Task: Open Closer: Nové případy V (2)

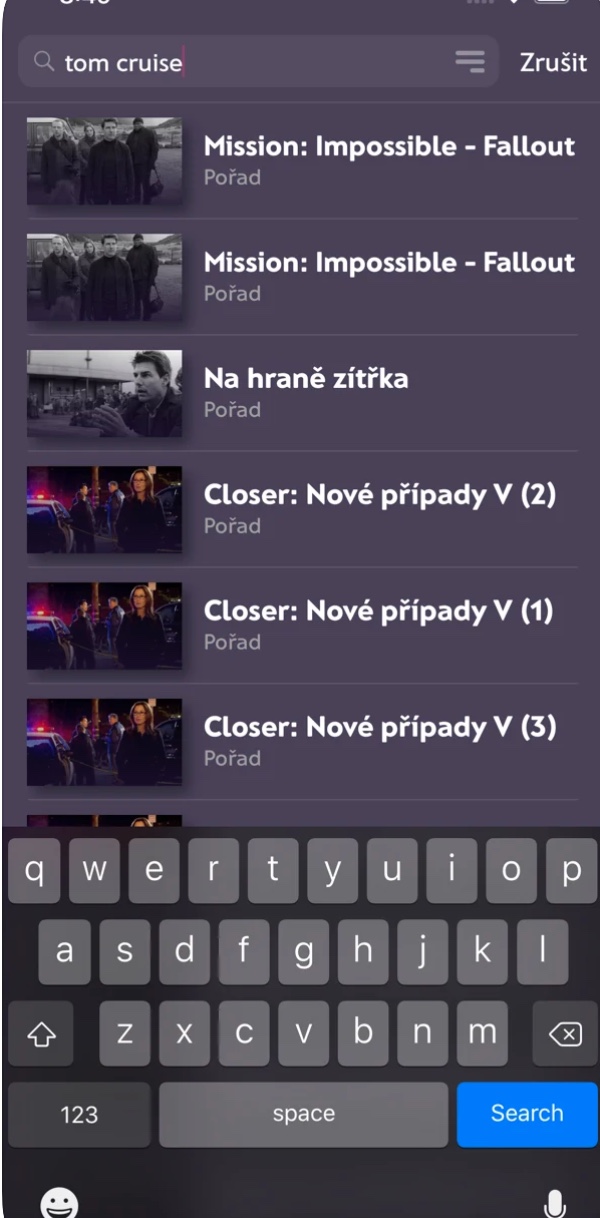Action: pyautogui.click(x=301, y=509)
